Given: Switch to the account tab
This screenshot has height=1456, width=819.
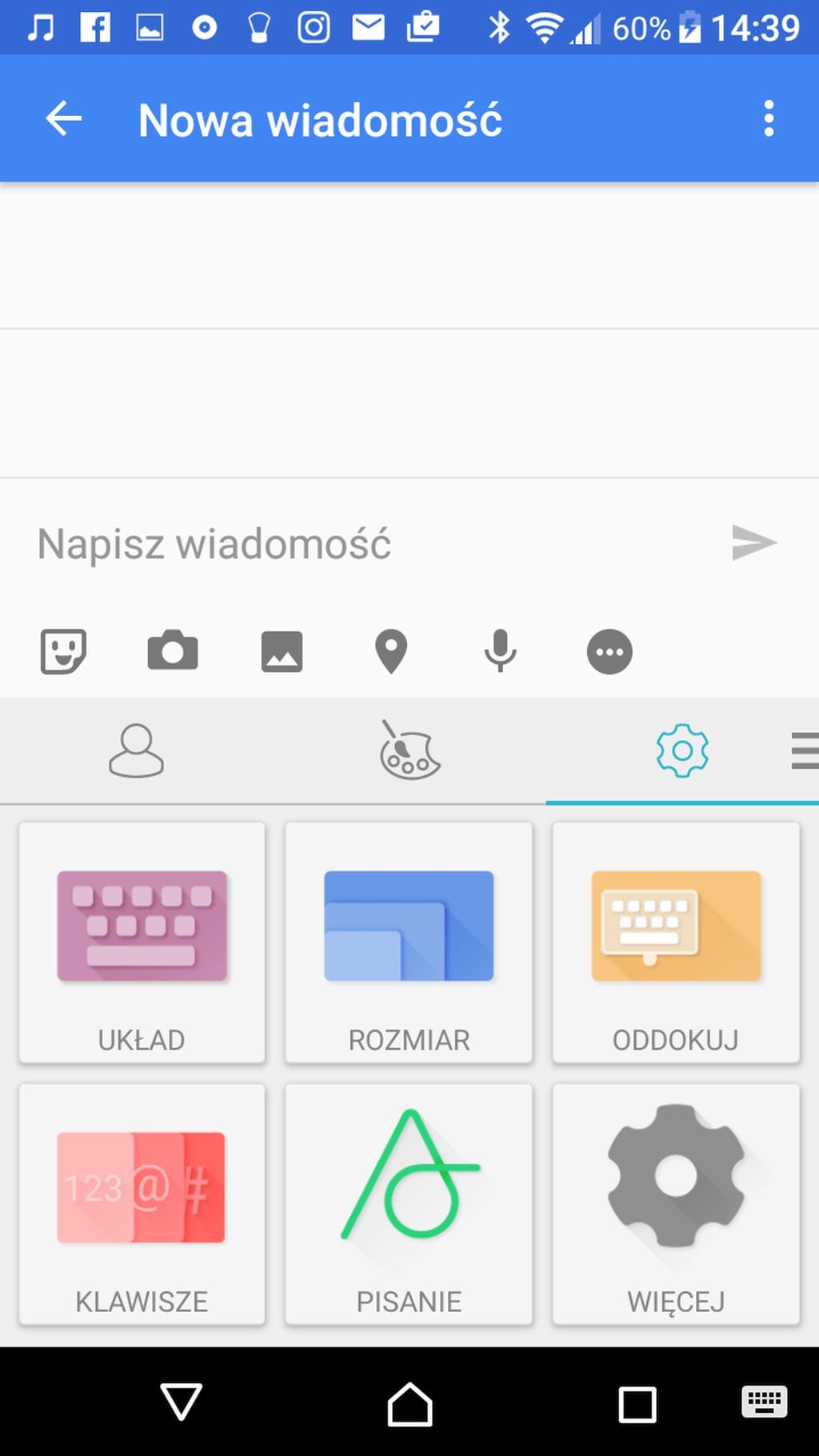Looking at the screenshot, I should click(136, 751).
